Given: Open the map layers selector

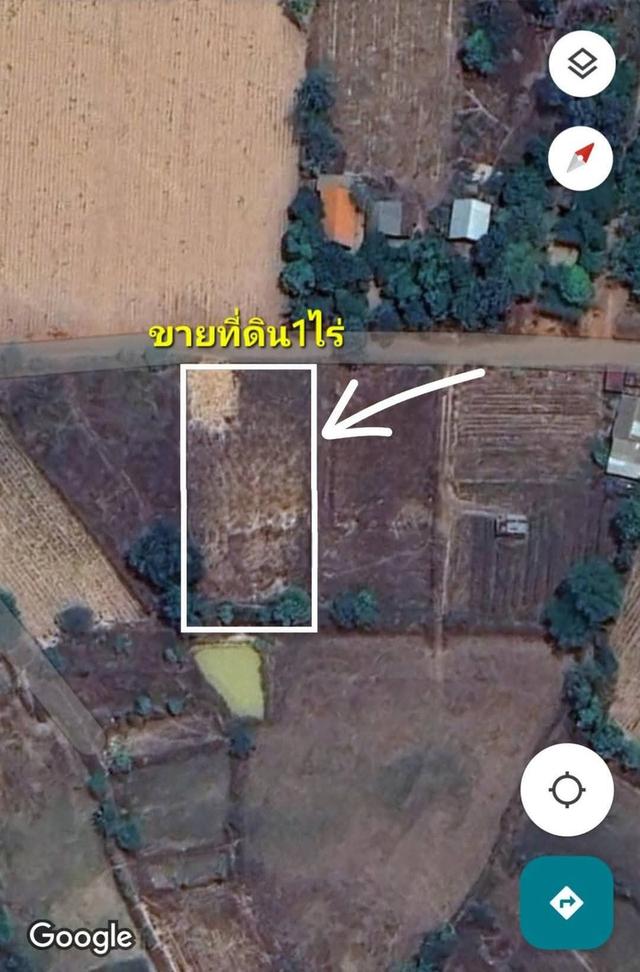Looking at the screenshot, I should 581,64.
